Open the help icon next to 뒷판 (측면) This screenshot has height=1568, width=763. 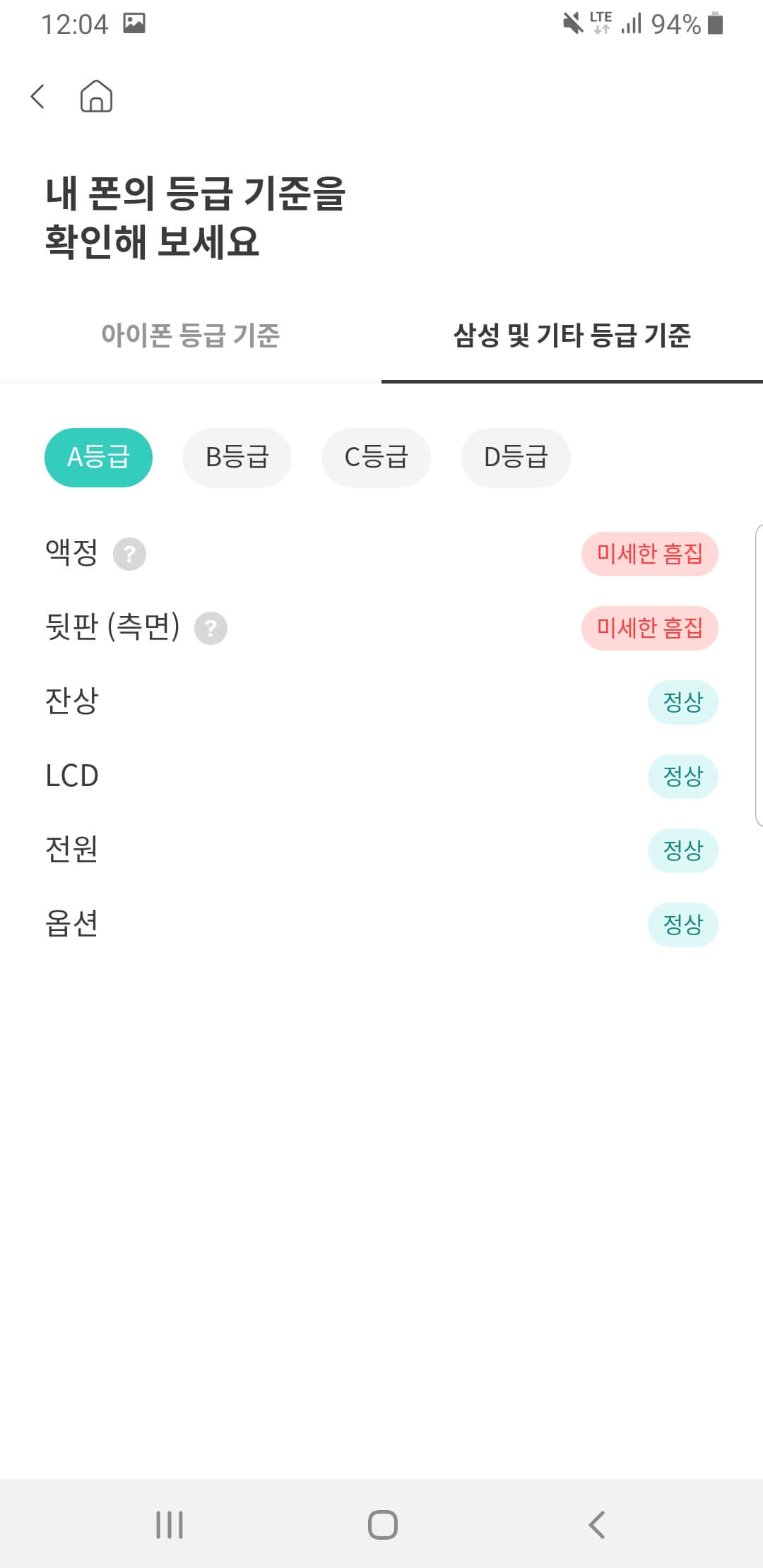(x=212, y=628)
